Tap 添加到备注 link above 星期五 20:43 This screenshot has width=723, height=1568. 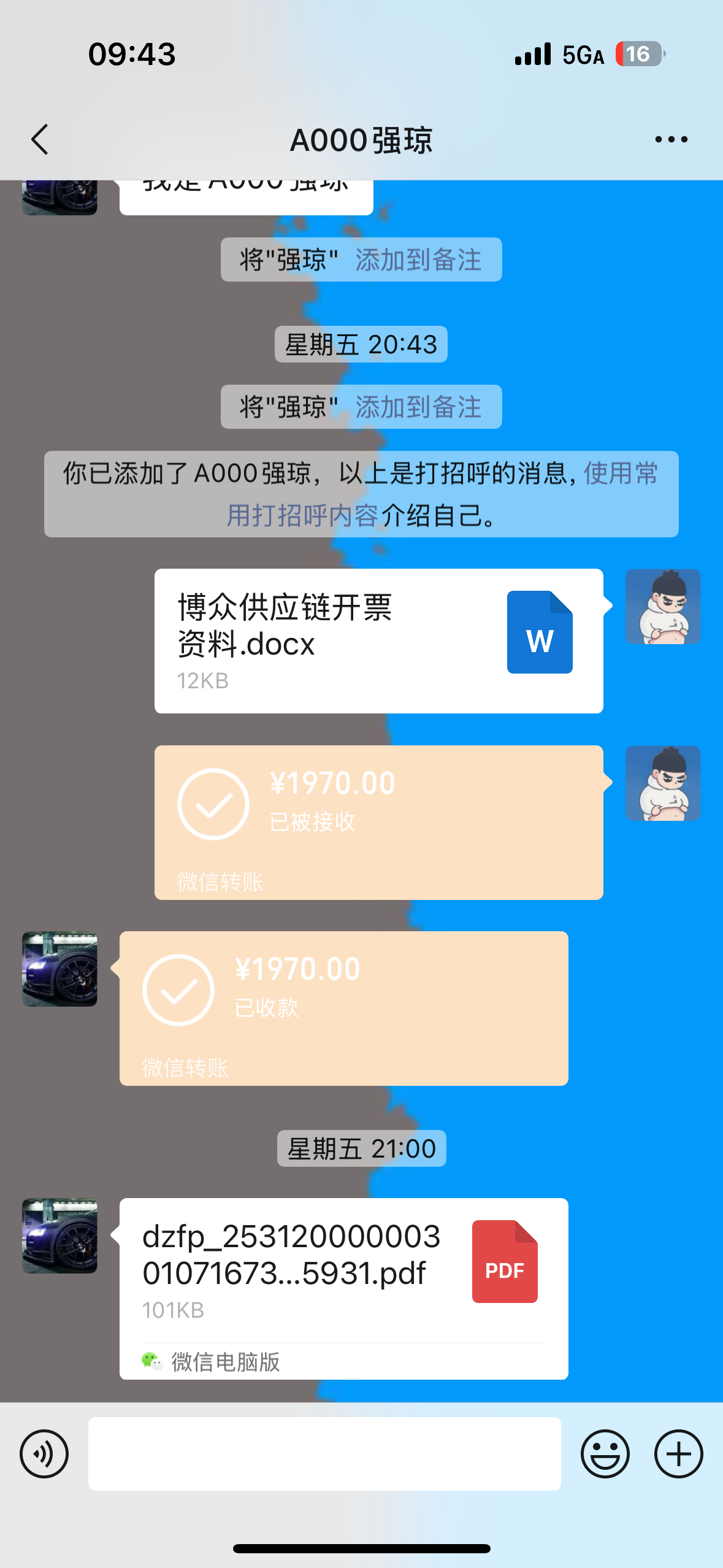point(418,260)
